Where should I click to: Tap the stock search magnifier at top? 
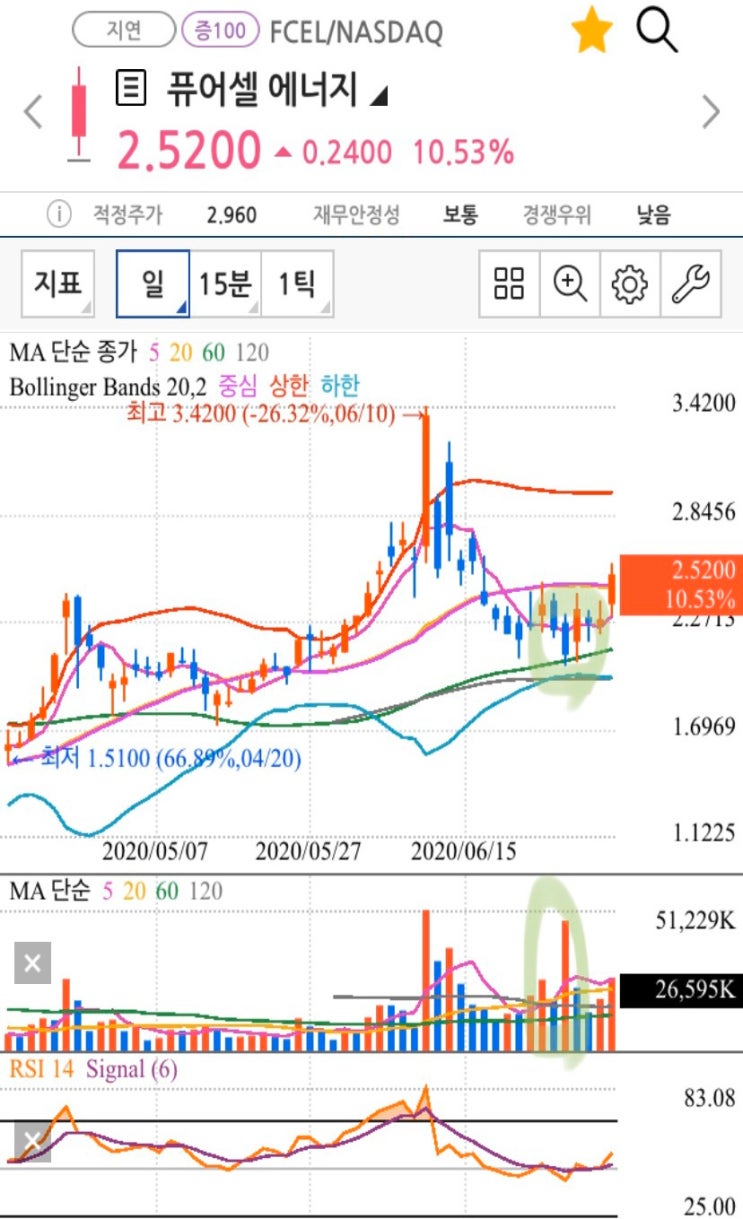pyautogui.click(x=657, y=30)
